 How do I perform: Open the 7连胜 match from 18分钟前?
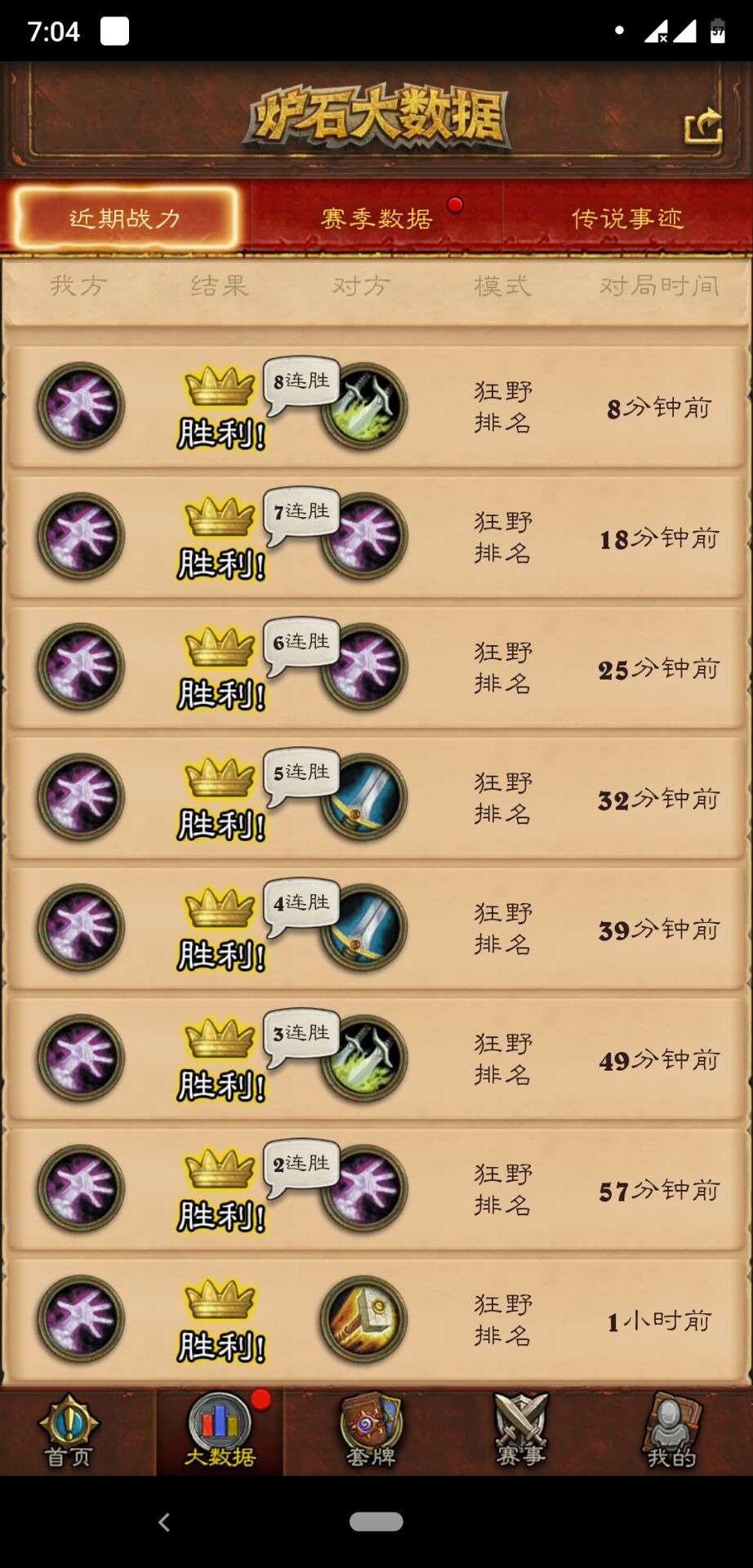pos(376,537)
